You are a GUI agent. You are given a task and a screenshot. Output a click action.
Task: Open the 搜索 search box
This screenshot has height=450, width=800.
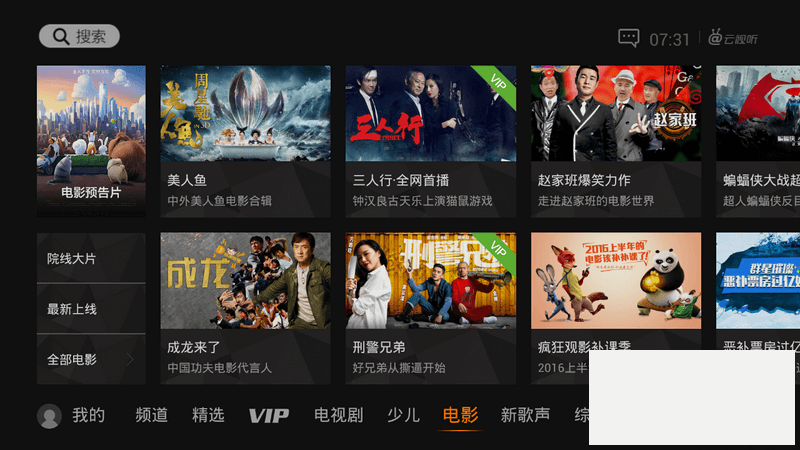click(x=79, y=36)
